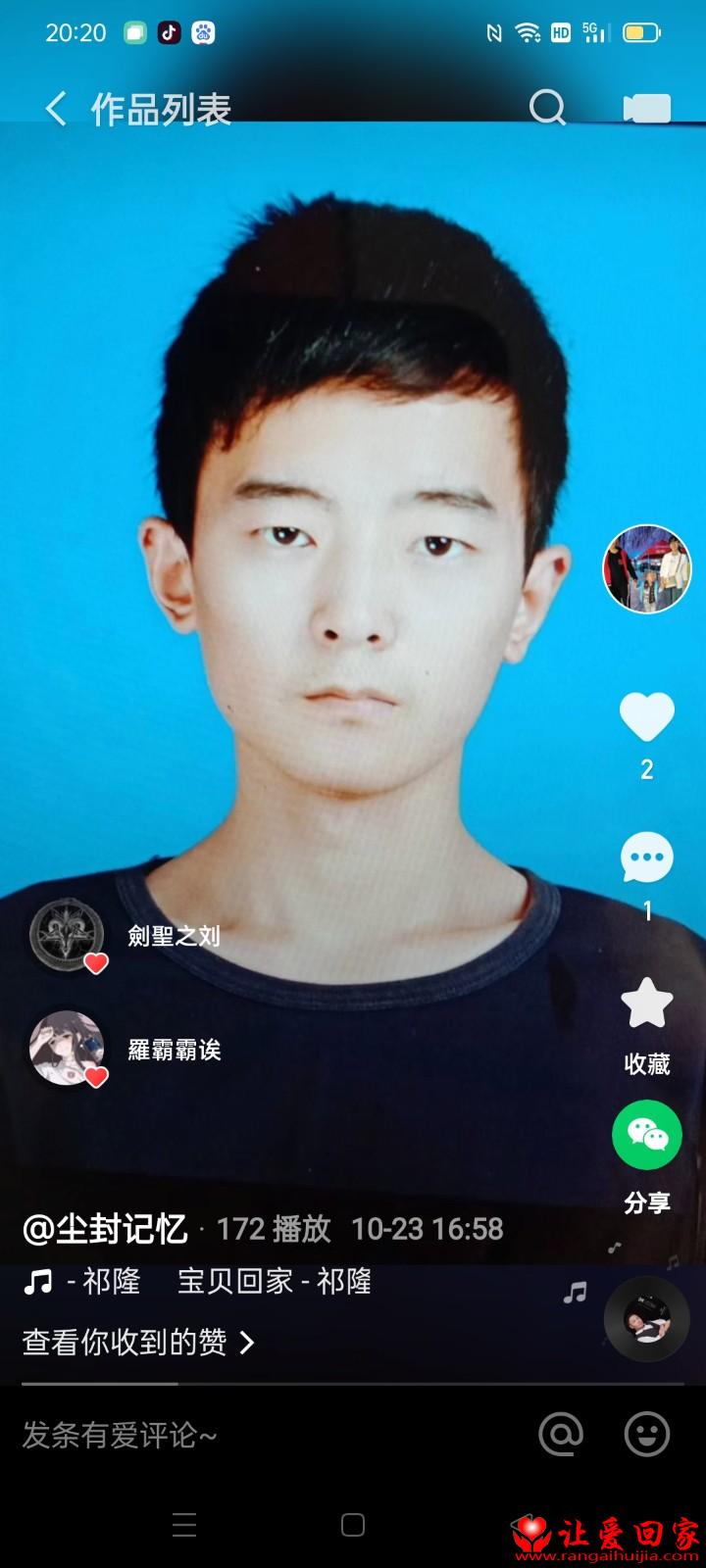Share via the WeChat 分享 button
The image size is (706, 1568).
point(647,1135)
